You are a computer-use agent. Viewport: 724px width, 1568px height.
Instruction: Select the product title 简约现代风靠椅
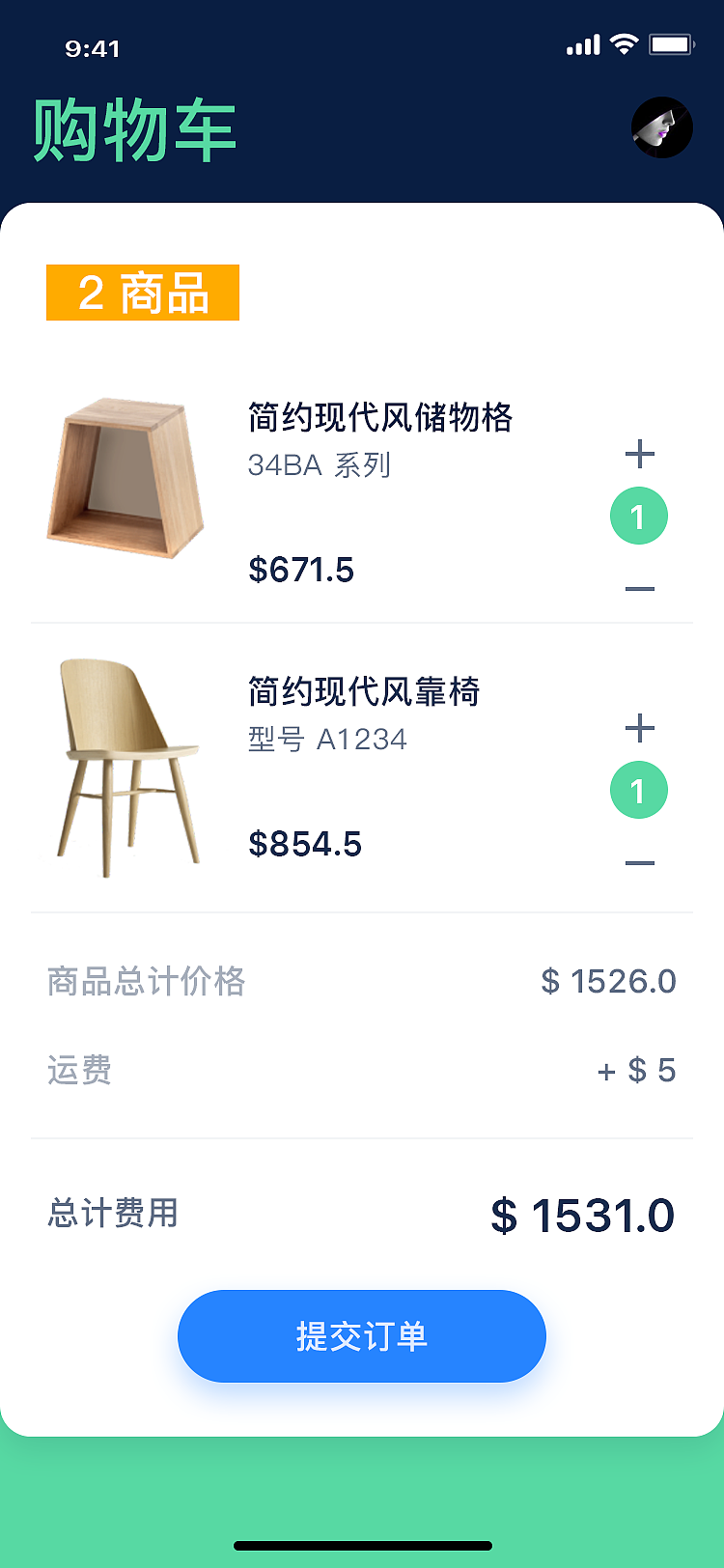click(x=367, y=692)
